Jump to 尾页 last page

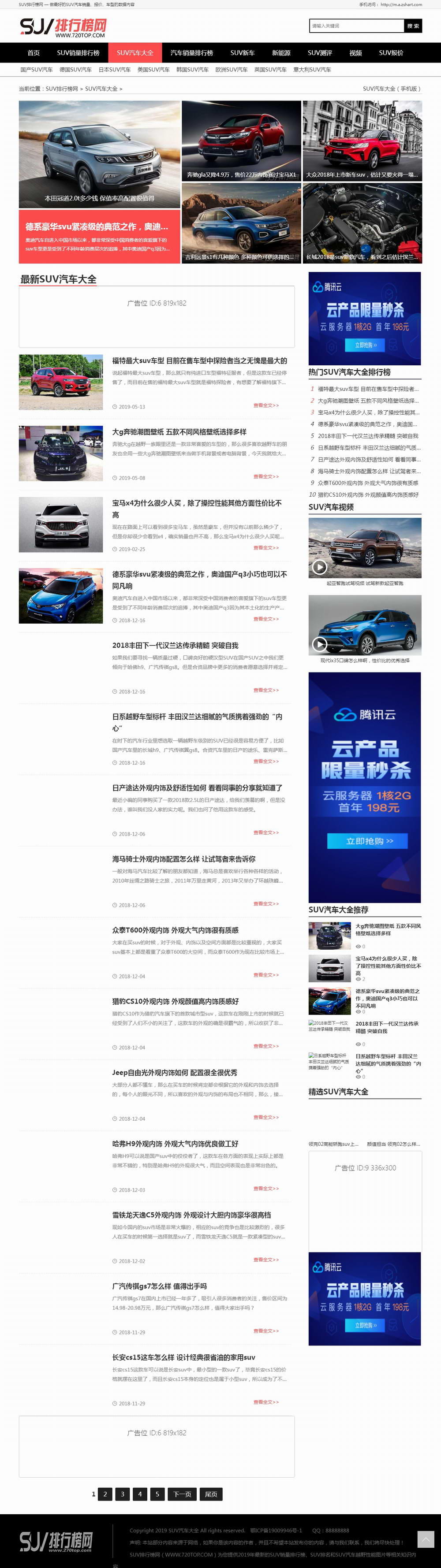click(x=211, y=1494)
